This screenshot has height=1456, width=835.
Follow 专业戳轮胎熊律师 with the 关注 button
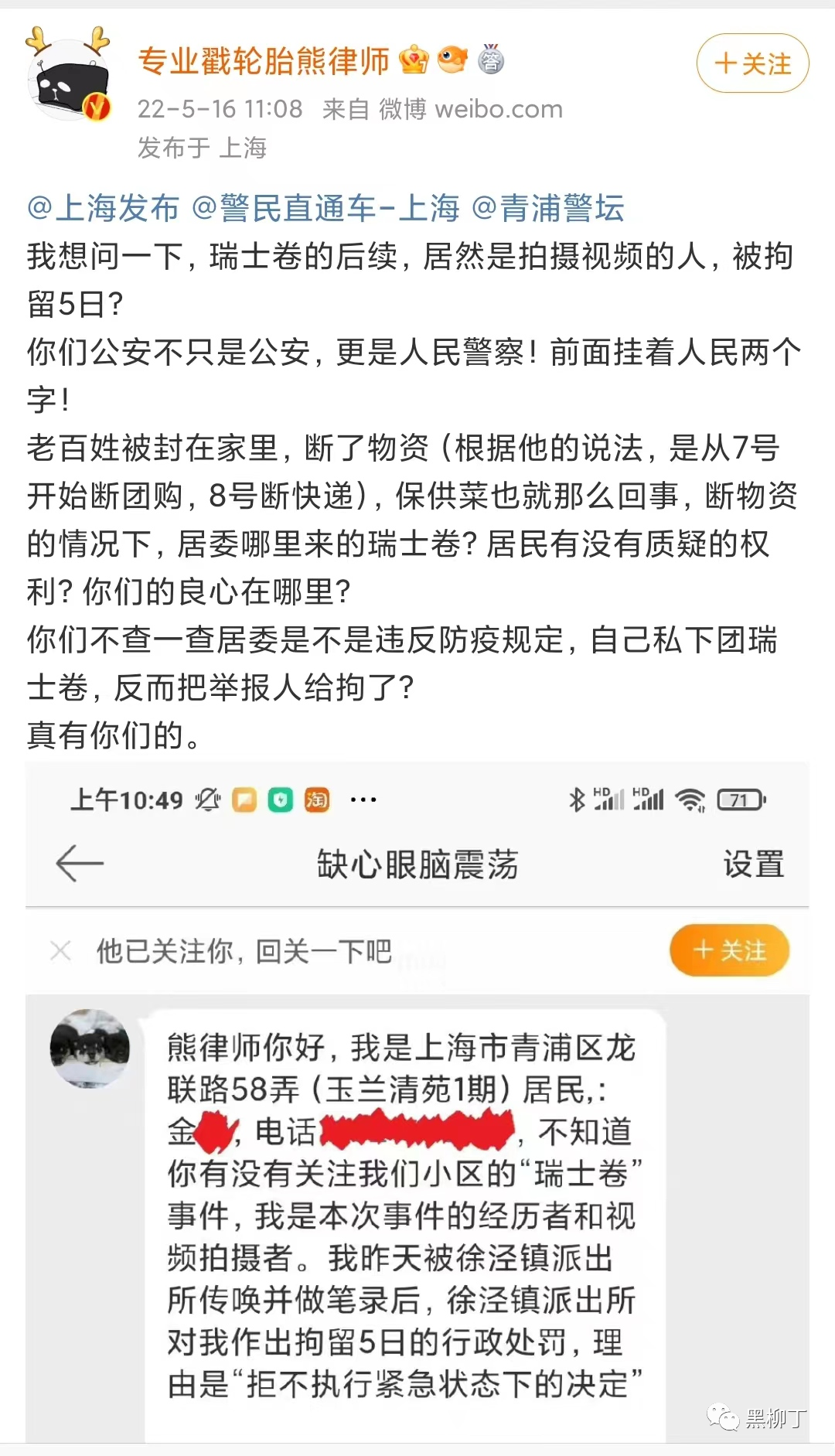pyautogui.click(x=752, y=63)
